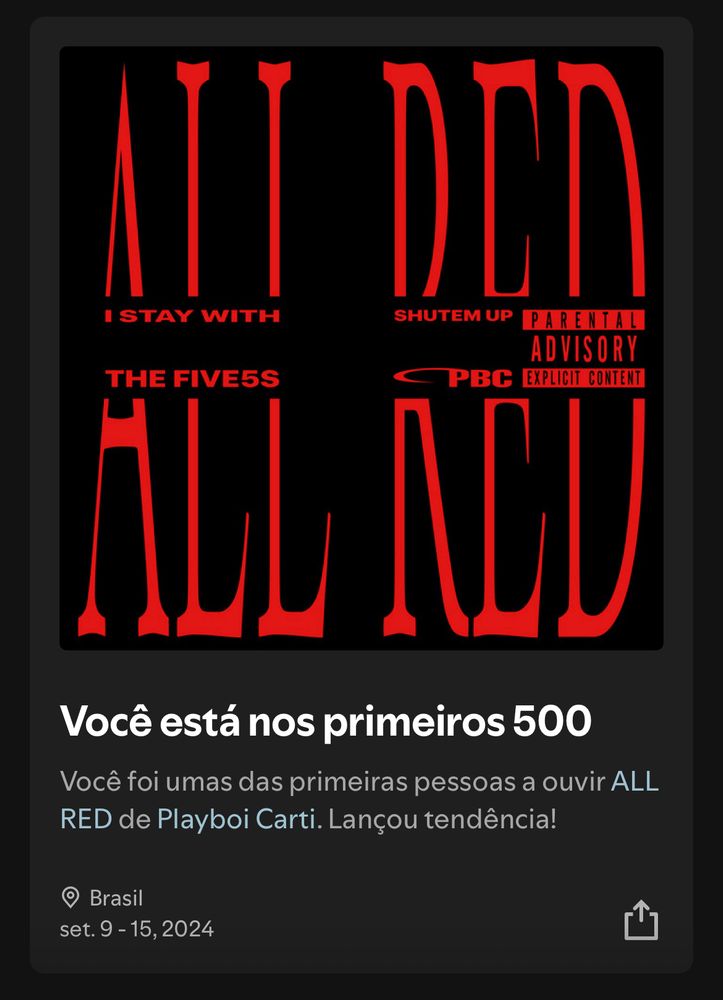
Task: Open the ALL RED cover art
Action: coord(362,348)
